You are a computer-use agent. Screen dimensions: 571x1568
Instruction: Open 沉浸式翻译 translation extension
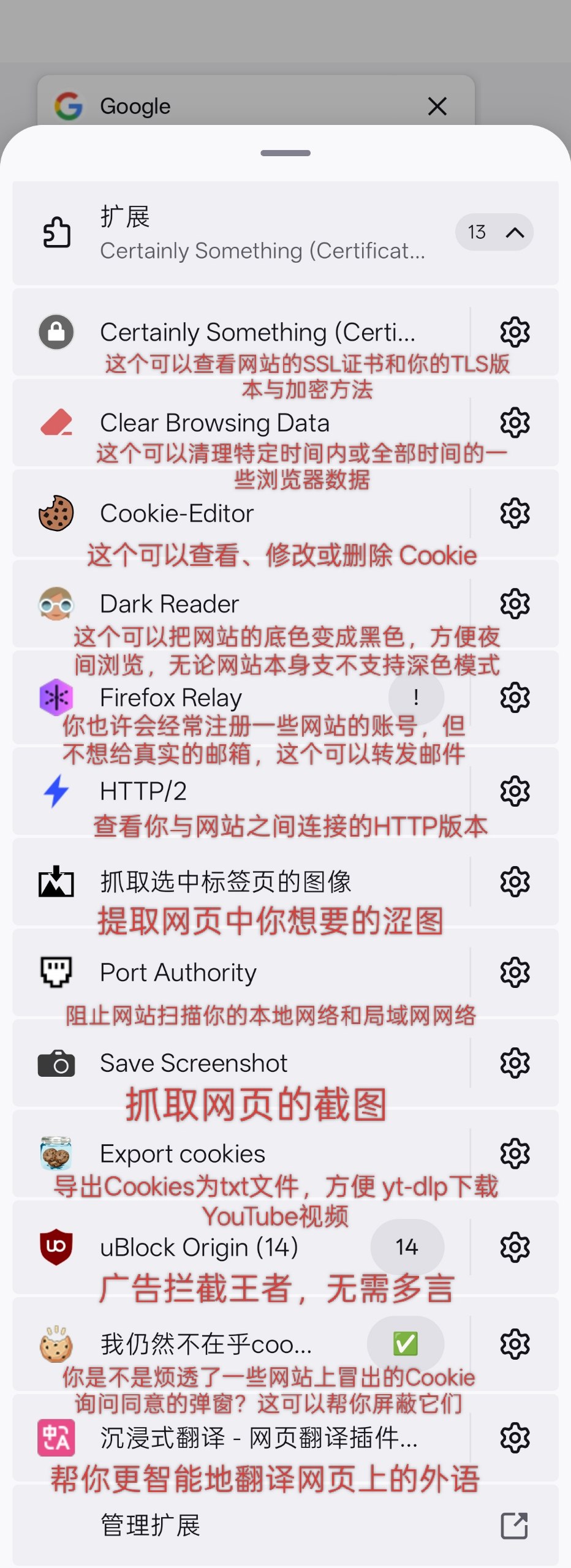[257, 1438]
